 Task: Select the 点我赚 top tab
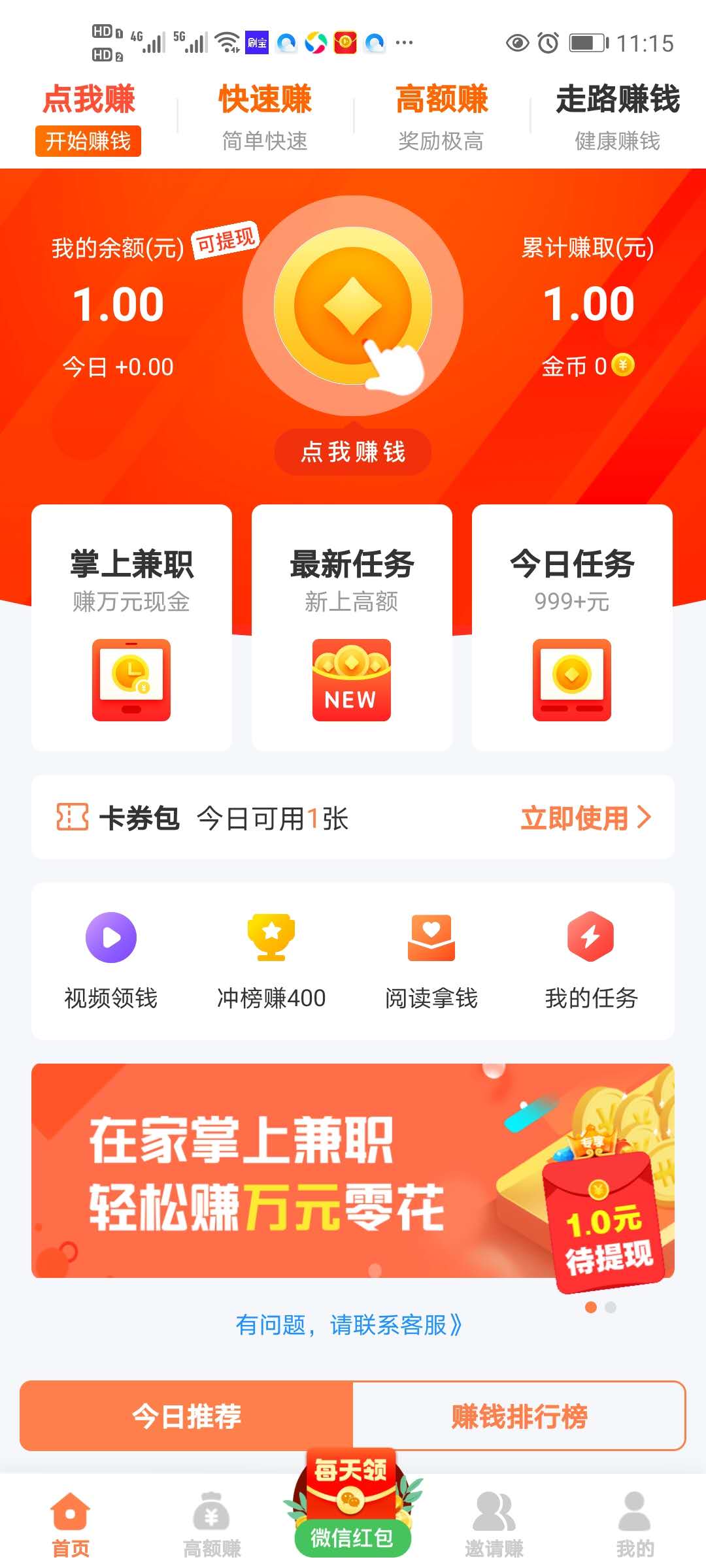pyautogui.click(x=88, y=118)
